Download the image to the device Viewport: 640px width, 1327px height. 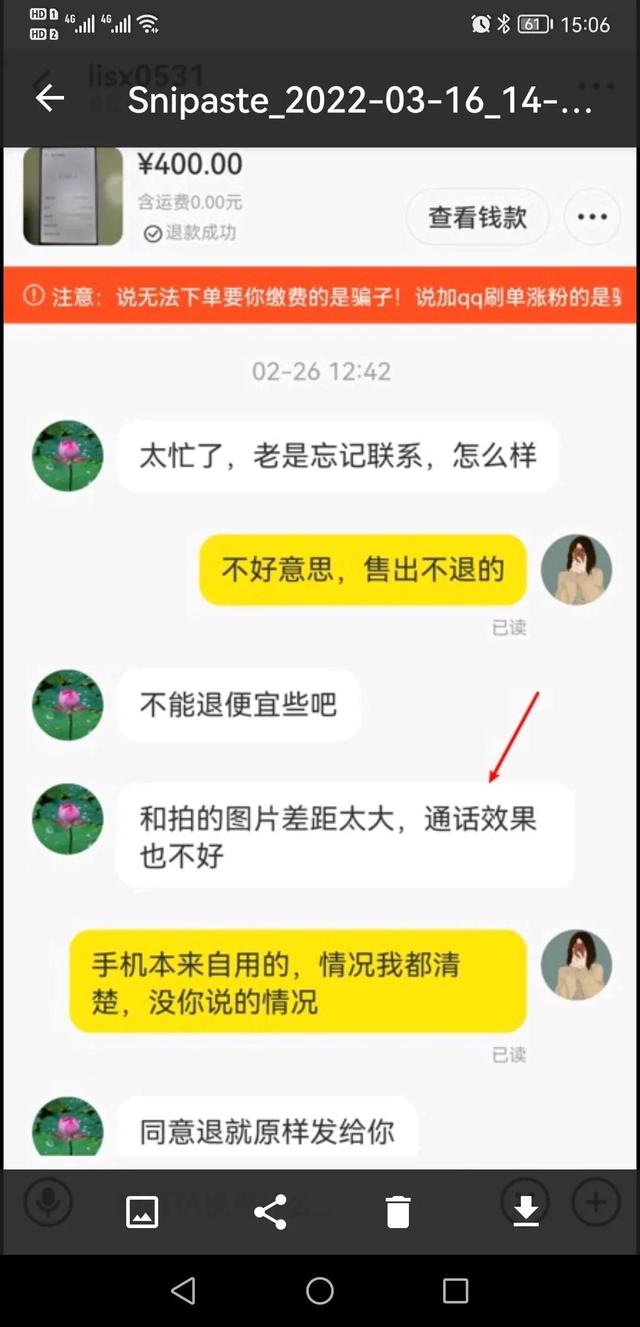526,1212
